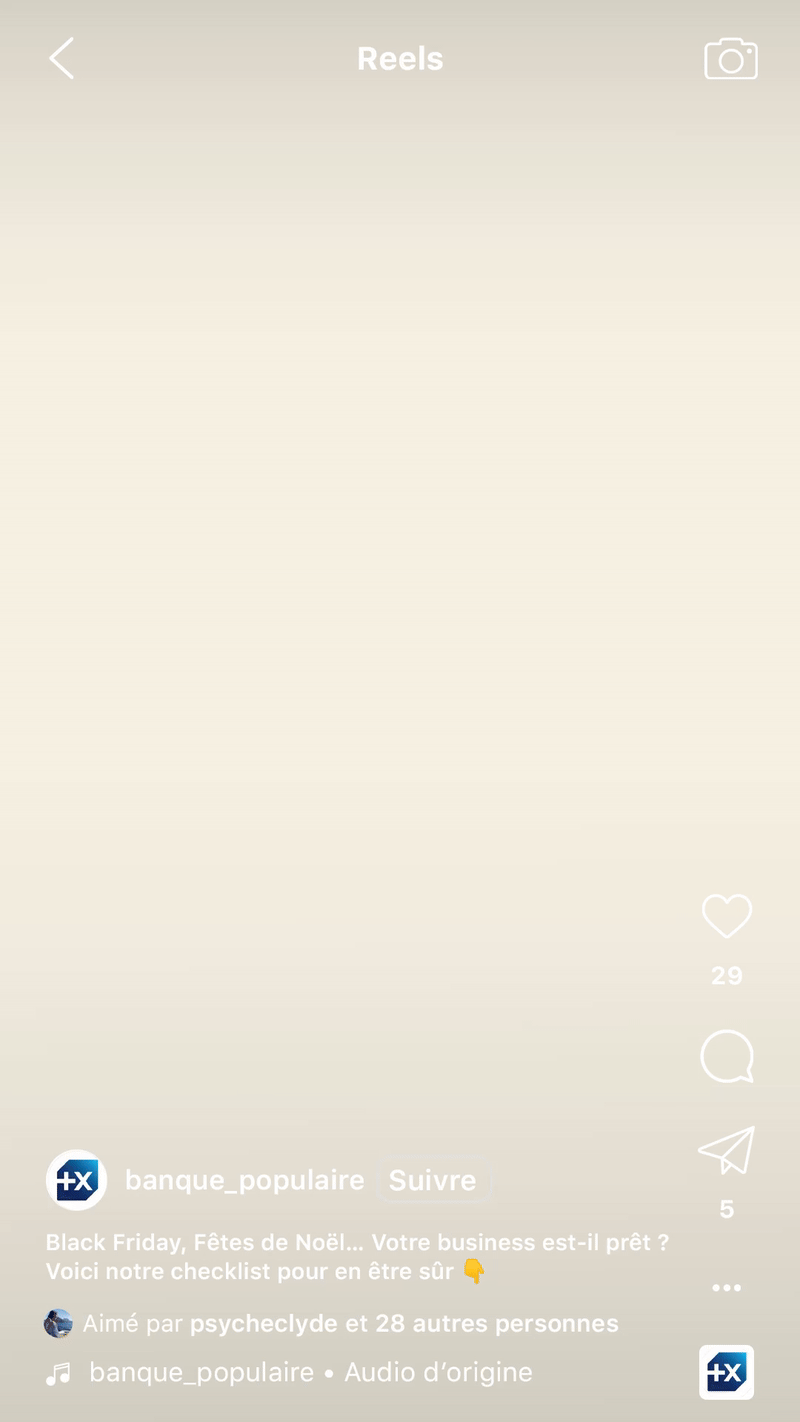Open the banque_populaire profile picture
The width and height of the screenshot is (800, 1422).
pyautogui.click(x=76, y=1180)
